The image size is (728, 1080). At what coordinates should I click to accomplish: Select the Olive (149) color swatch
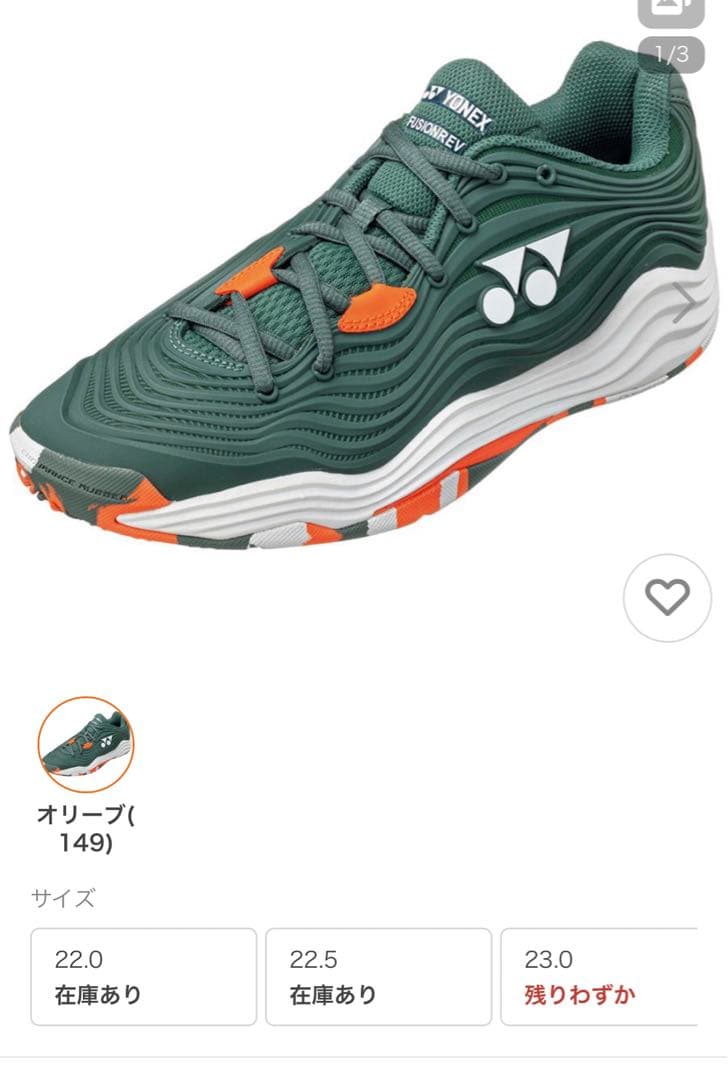point(86,745)
